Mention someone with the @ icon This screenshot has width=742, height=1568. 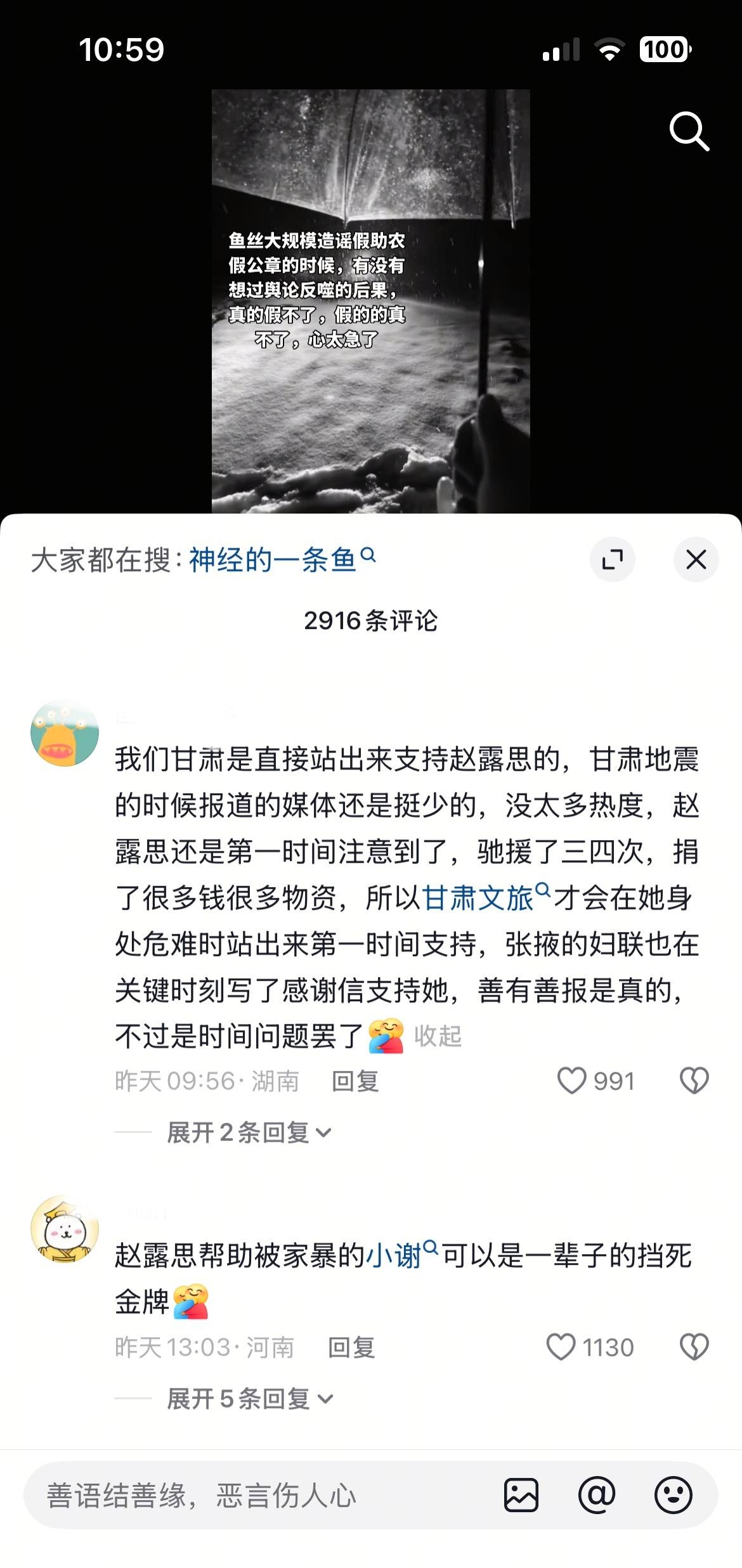(x=597, y=1495)
